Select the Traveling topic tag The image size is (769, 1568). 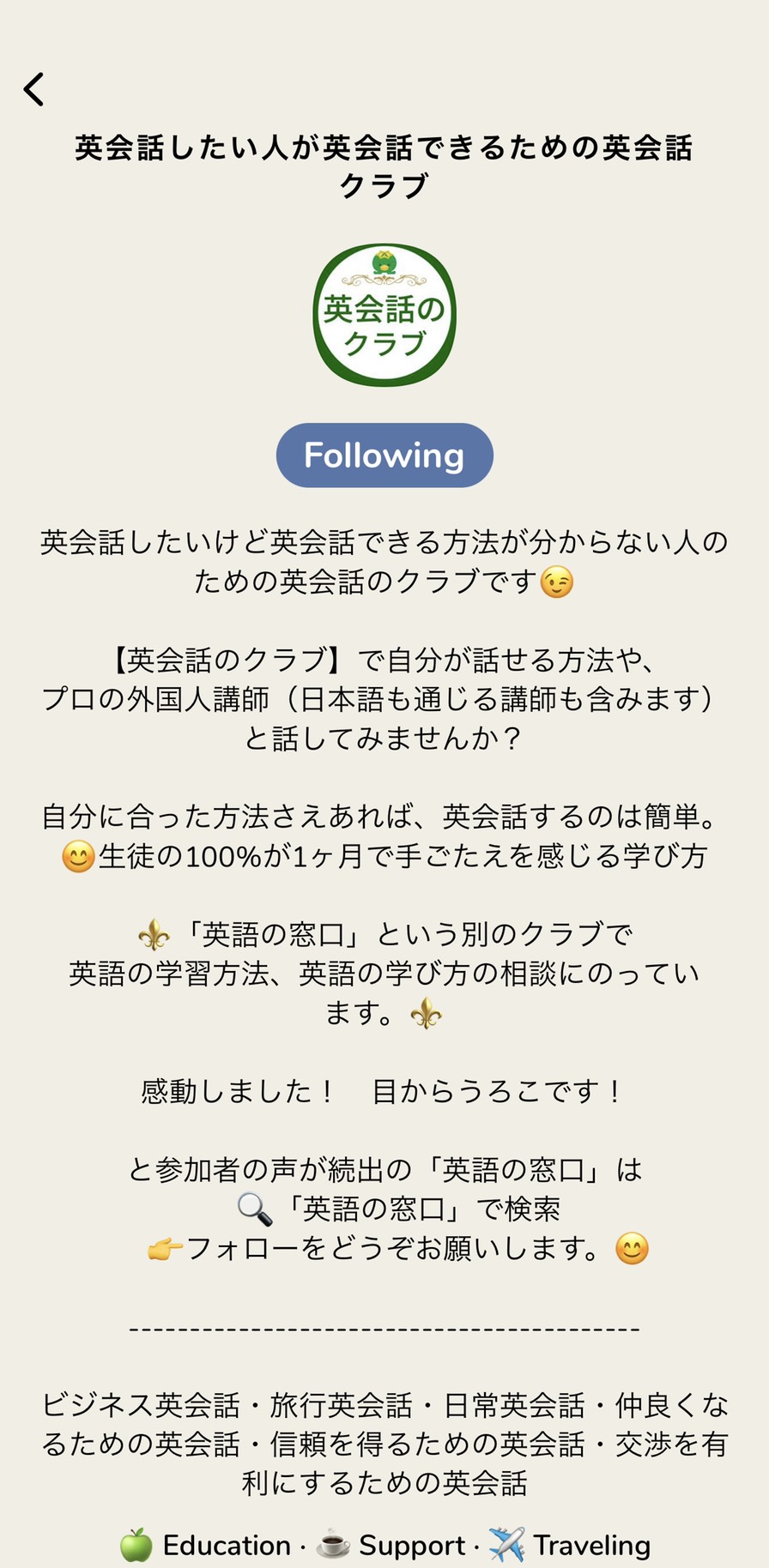click(570, 1545)
